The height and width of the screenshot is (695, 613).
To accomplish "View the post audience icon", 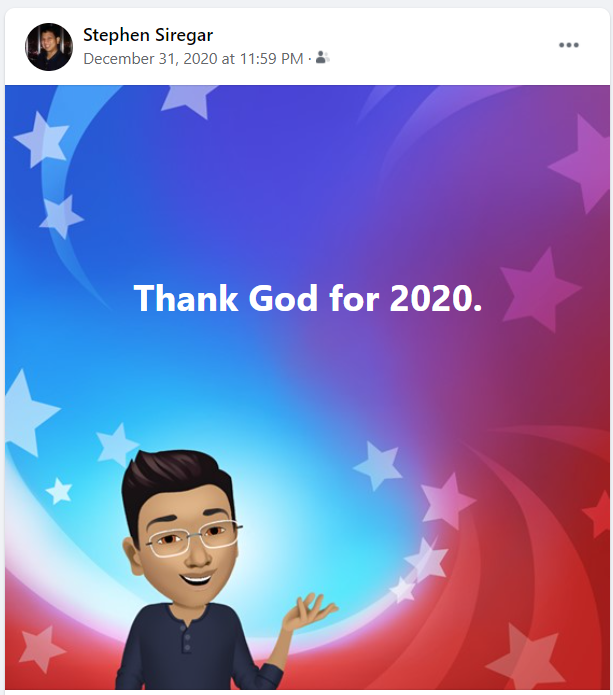I will tap(322, 58).
